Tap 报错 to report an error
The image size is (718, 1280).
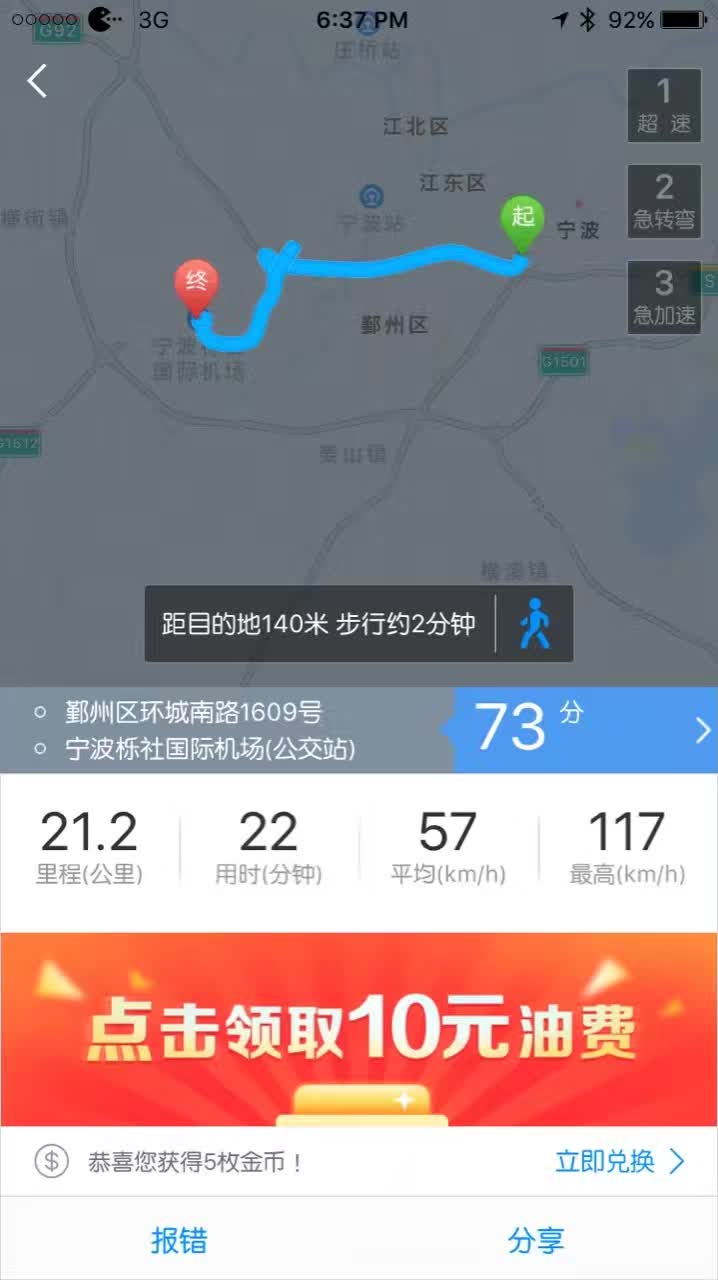pos(179,1240)
